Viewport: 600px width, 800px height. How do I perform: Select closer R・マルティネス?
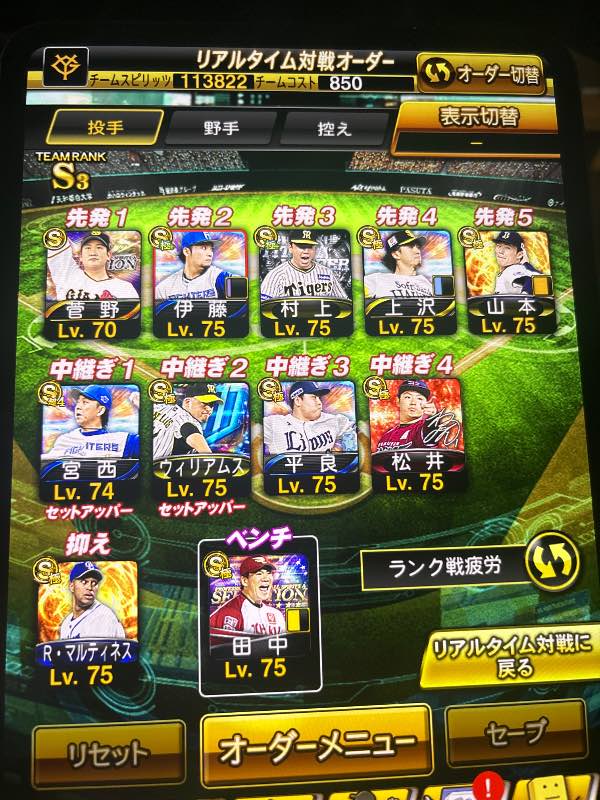[87, 624]
